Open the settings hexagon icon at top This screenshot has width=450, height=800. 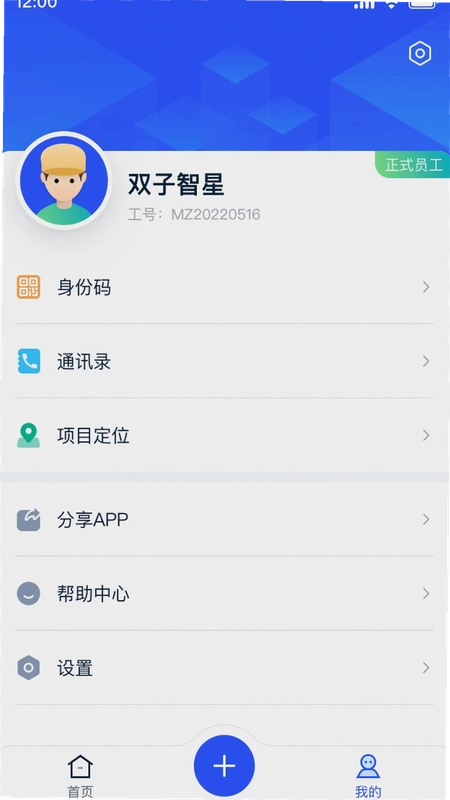click(420, 54)
